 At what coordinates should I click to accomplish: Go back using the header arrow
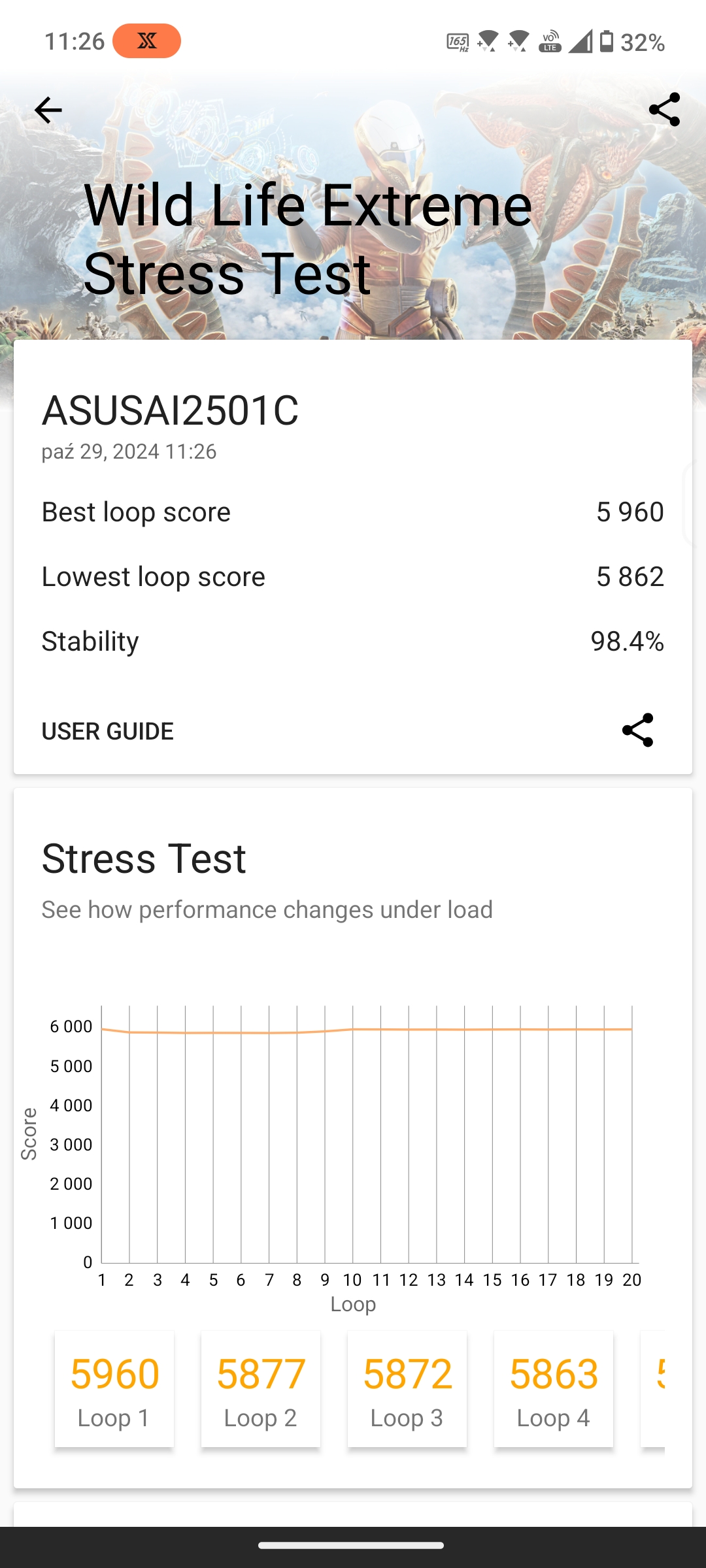[x=48, y=110]
